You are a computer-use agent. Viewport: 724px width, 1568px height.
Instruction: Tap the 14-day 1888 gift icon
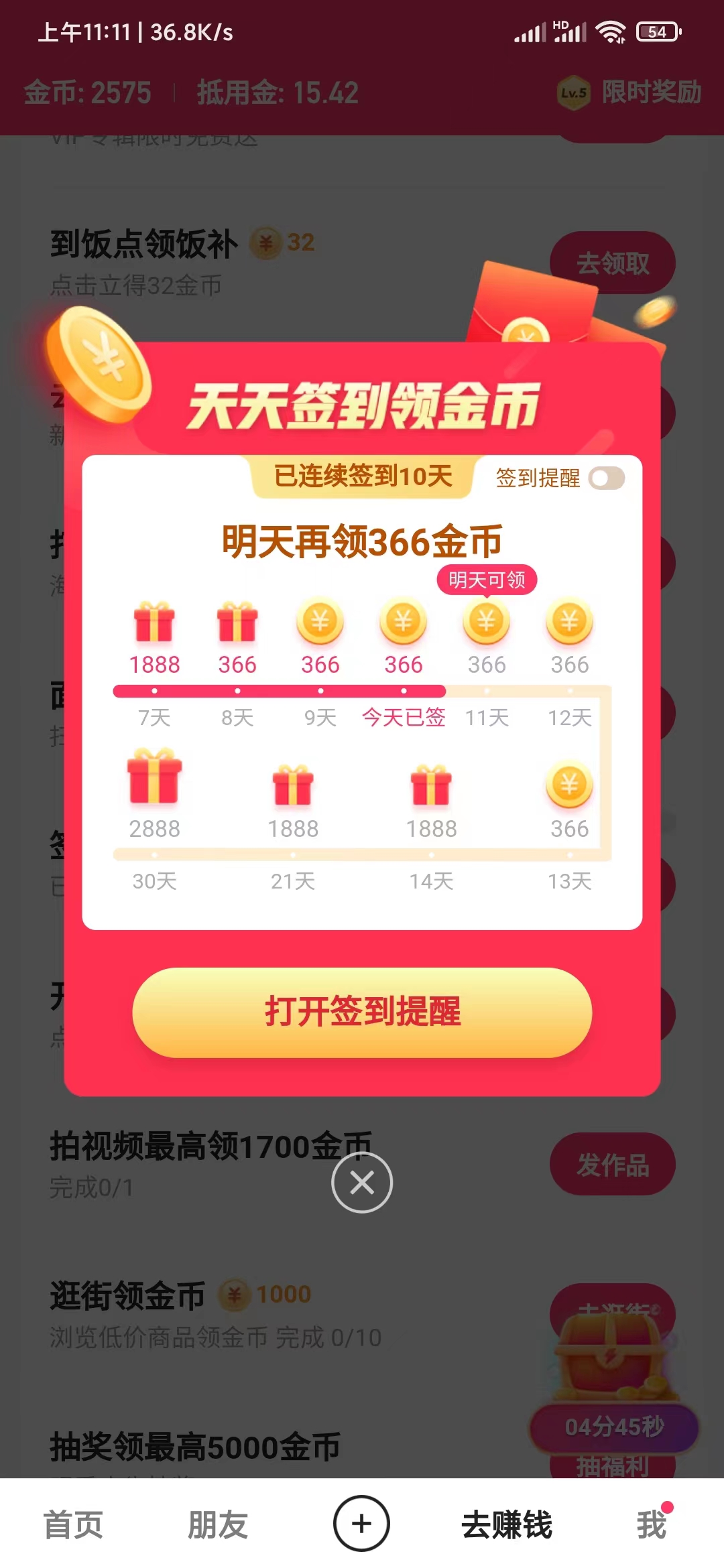click(431, 791)
